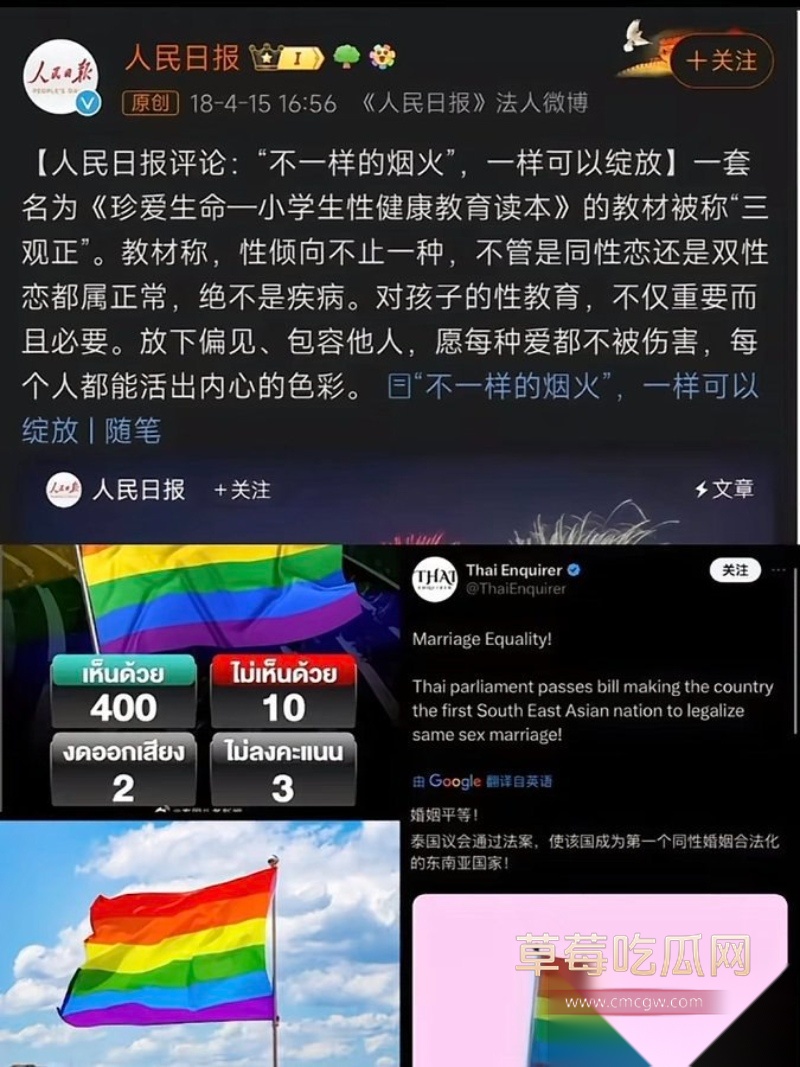Click the green tree badge icon
Viewport: 800px width, 1067px height.
click(345, 57)
